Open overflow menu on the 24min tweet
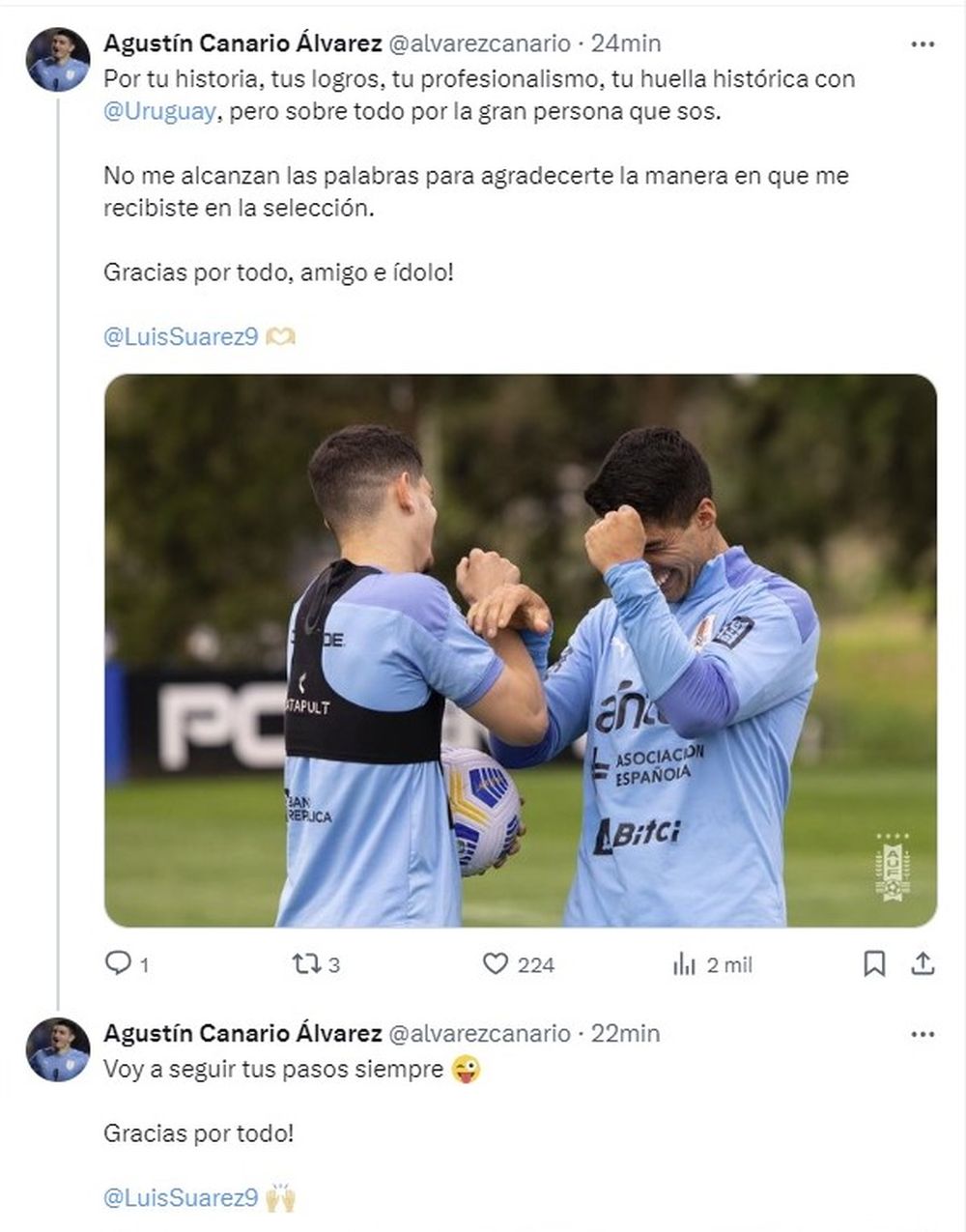The width and height of the screenshot is (966, 1232). coord(923,44)
